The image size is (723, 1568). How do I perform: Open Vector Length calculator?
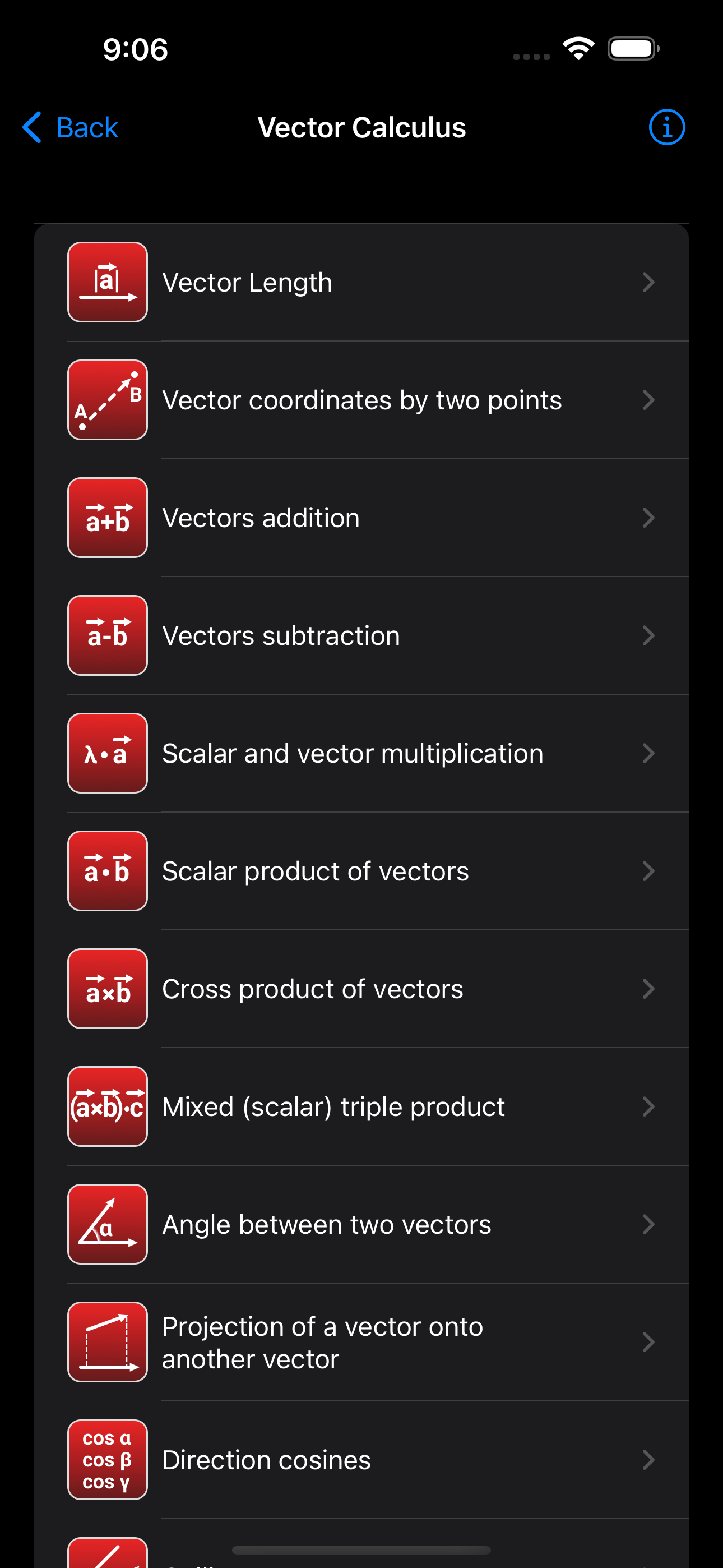[361, 283]
